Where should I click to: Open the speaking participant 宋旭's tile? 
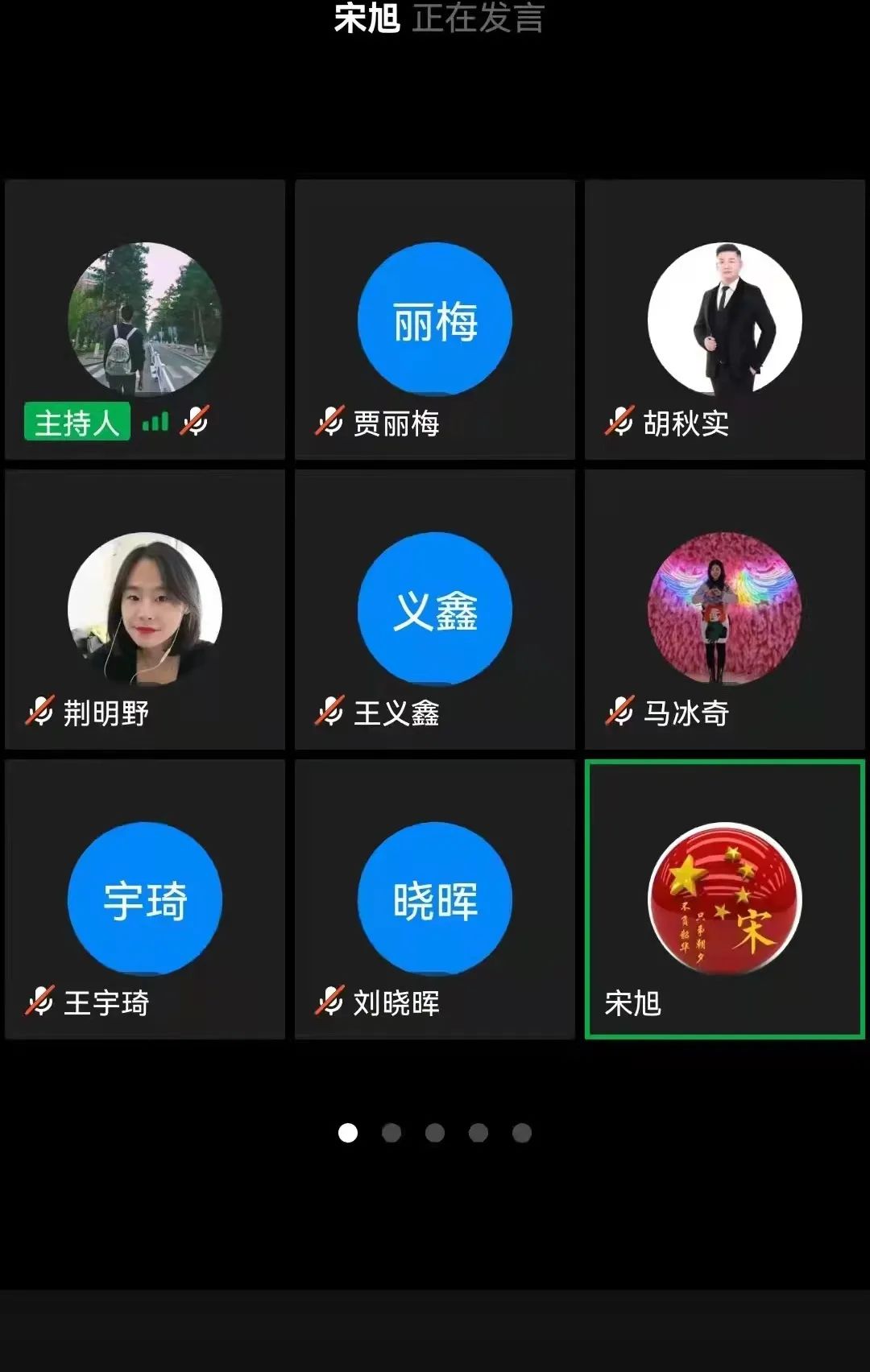click(725, 899)
